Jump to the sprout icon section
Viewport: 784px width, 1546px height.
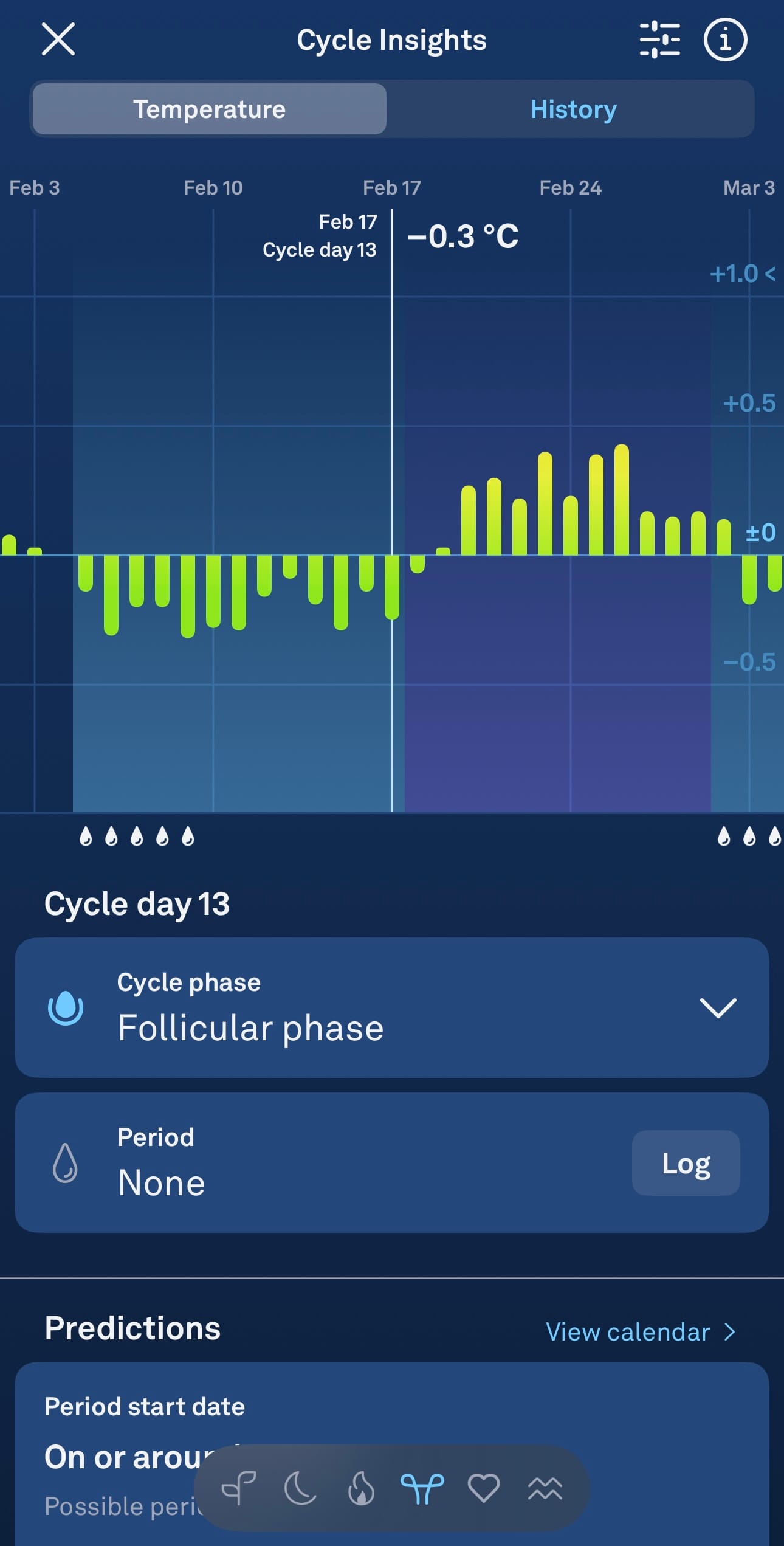tap(239, 1488)
